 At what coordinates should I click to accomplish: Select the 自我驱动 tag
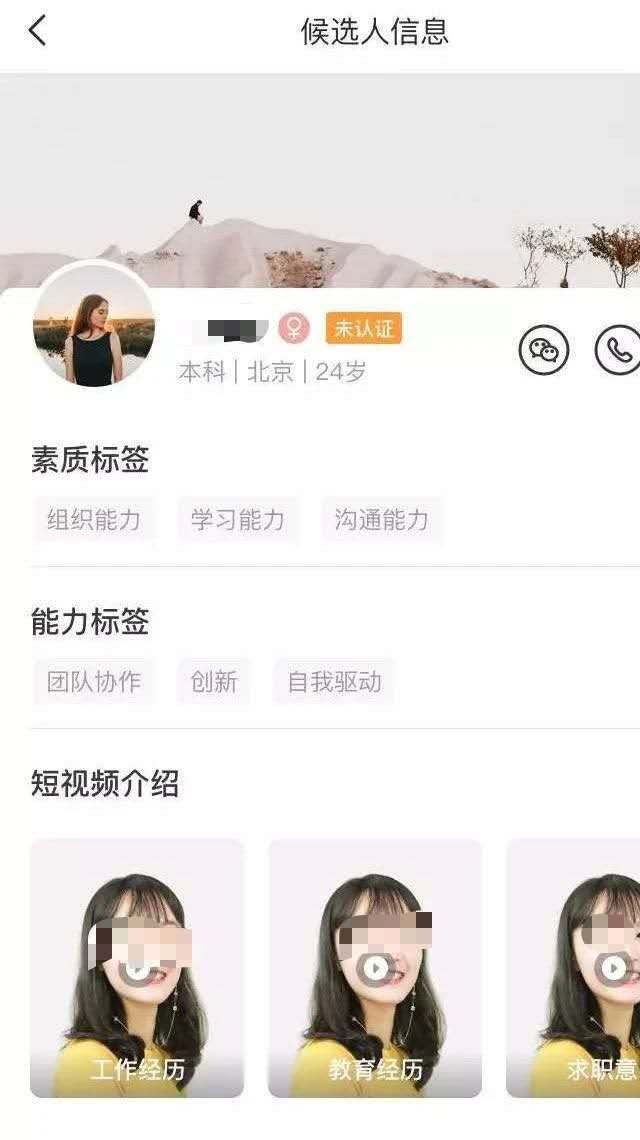[334, 682]
